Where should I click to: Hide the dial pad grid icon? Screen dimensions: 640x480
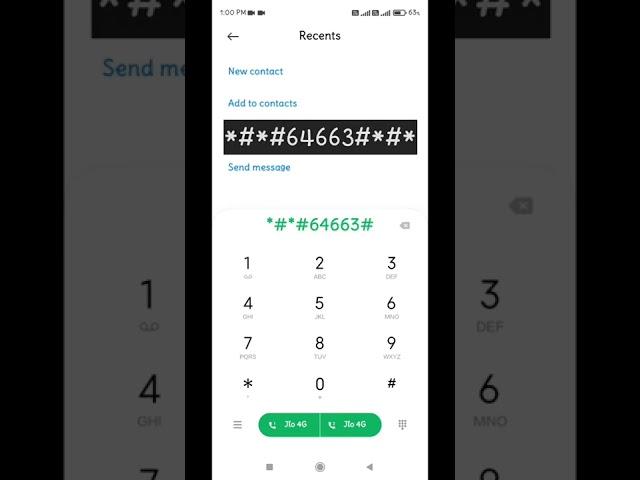(x=402, y=425)
